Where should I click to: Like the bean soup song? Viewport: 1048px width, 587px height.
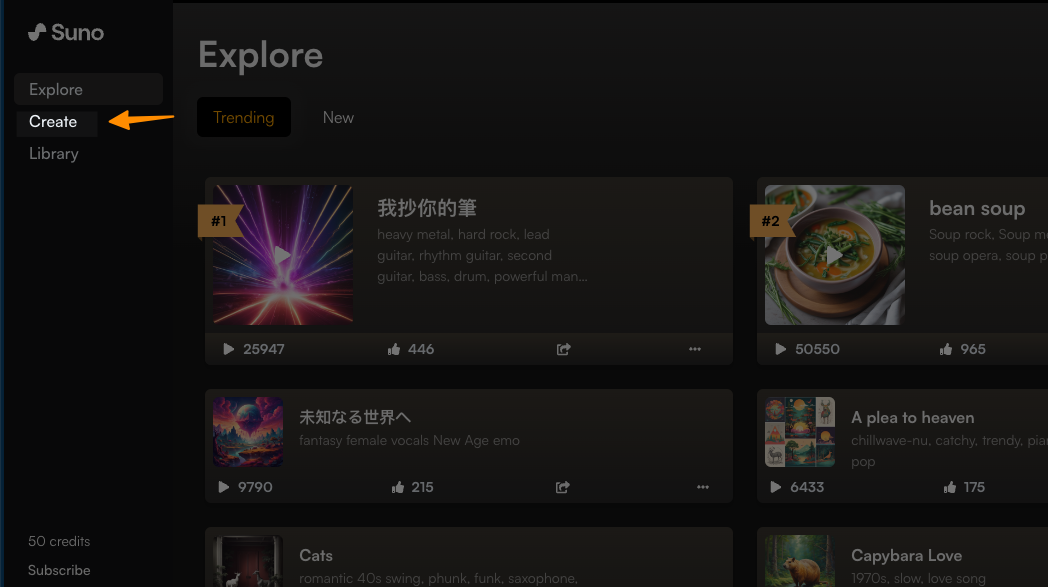(x=946, y=349)
